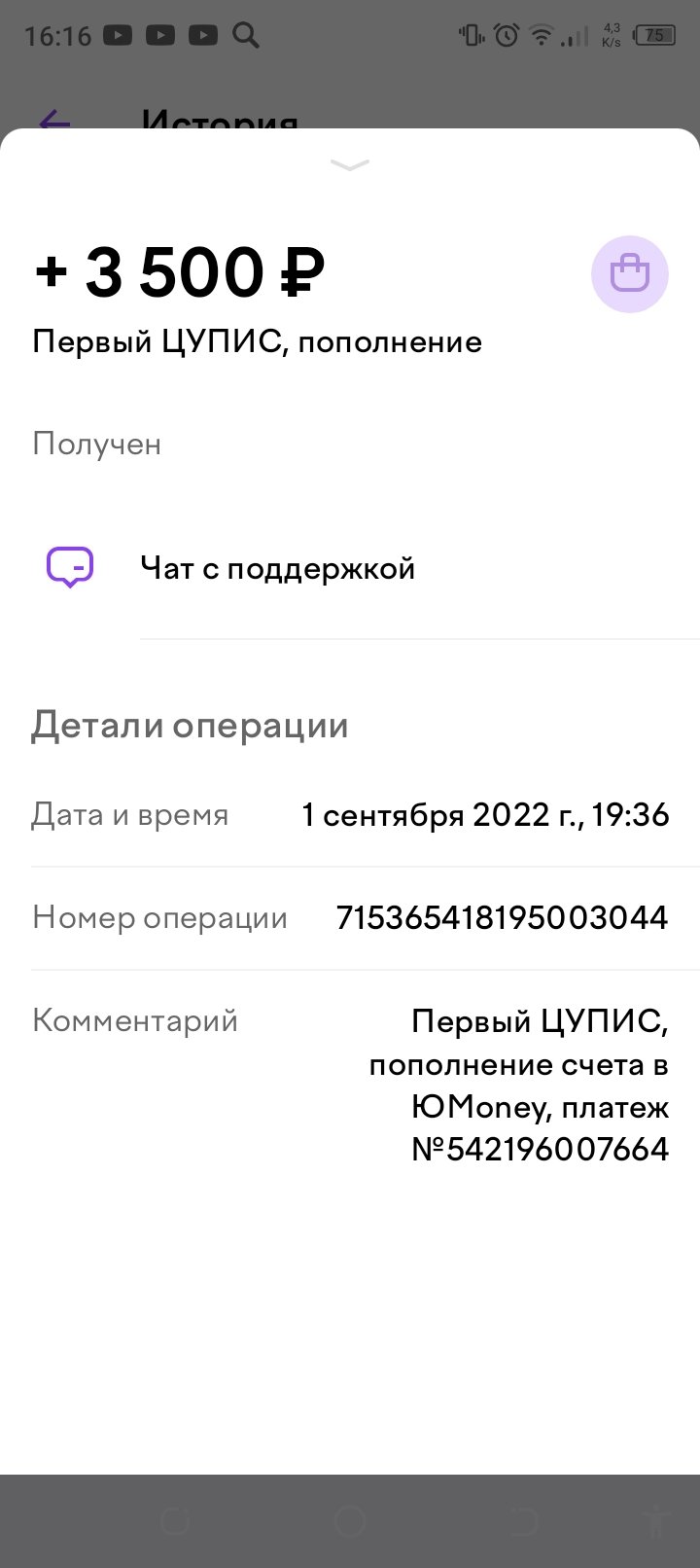Open the «Чат с поддержкой» support chat
700x1568 pixels.
(277, 568)
